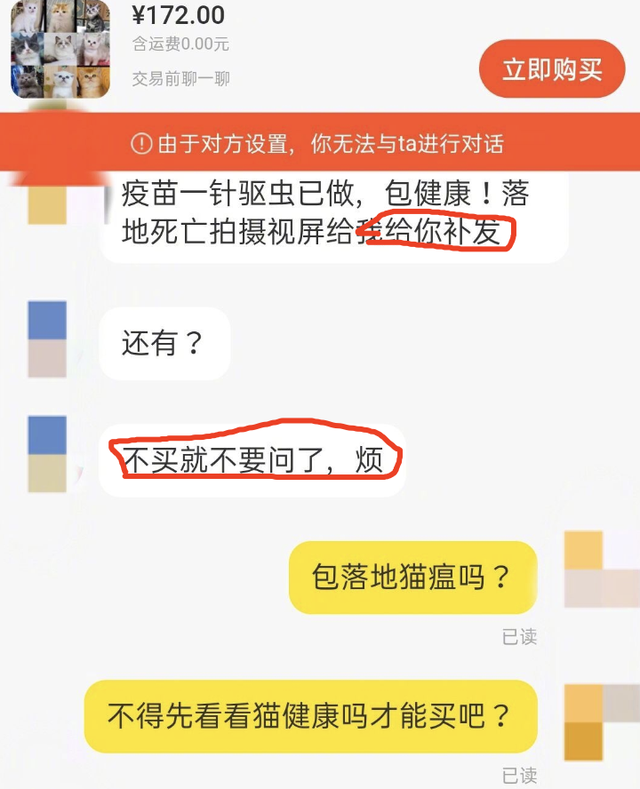Open seller's avatar beside 还有？ message
The height and width of the screenshot is (789, 640).
(x=47, y=339)
